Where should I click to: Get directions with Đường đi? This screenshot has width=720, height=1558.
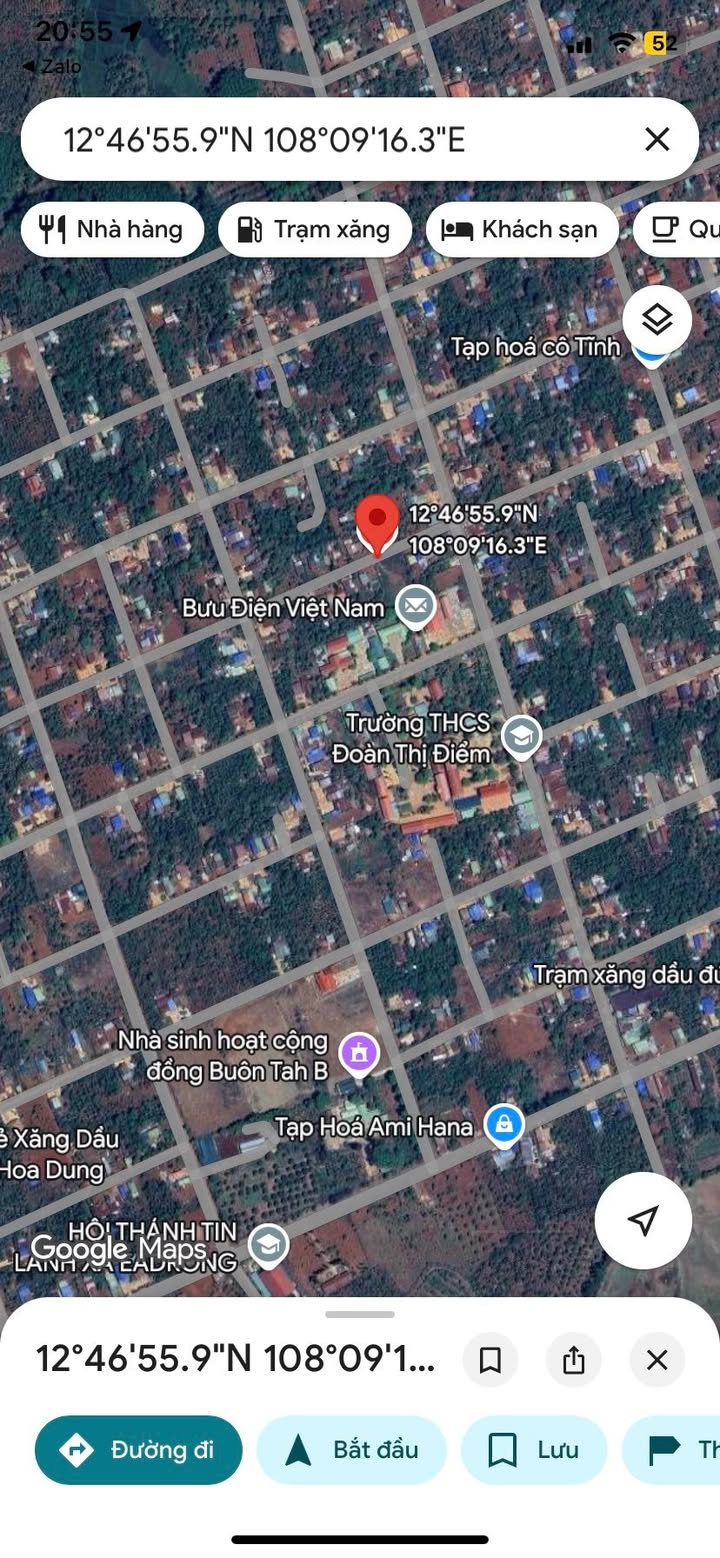[x=139, y=1450]
